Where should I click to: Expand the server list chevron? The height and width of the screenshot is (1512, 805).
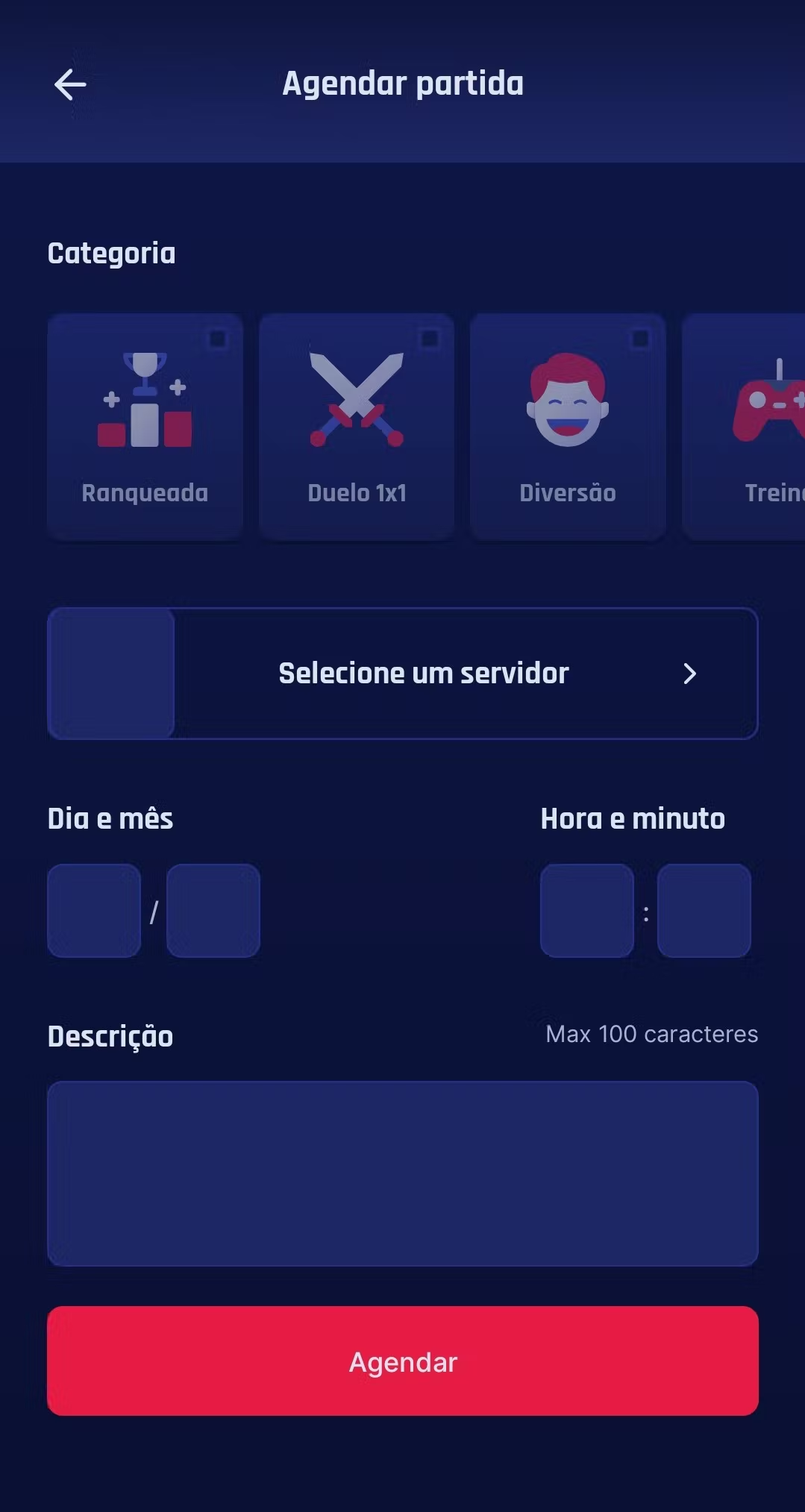[690, 673]
